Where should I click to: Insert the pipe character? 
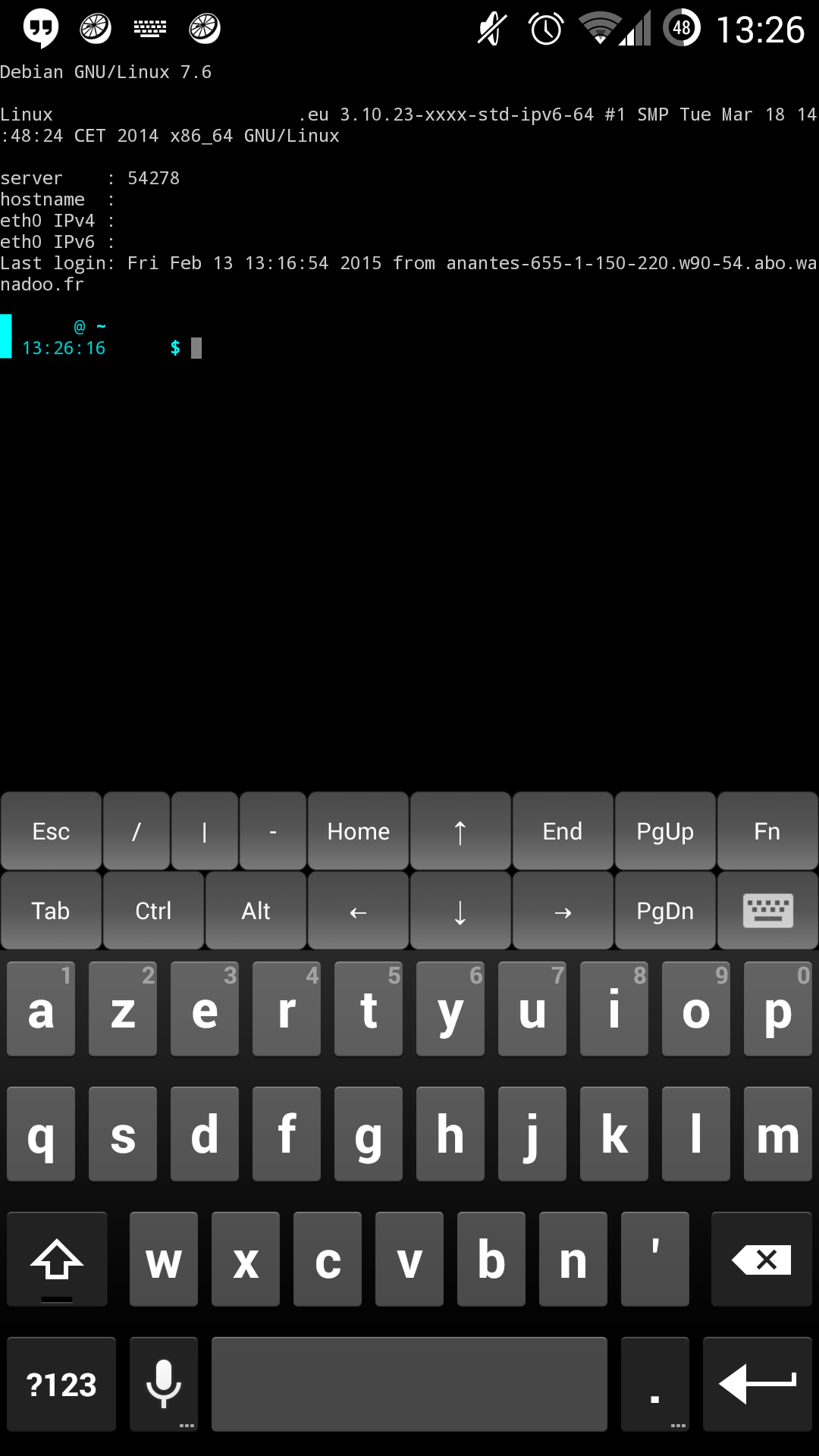(x=205, y=831)
